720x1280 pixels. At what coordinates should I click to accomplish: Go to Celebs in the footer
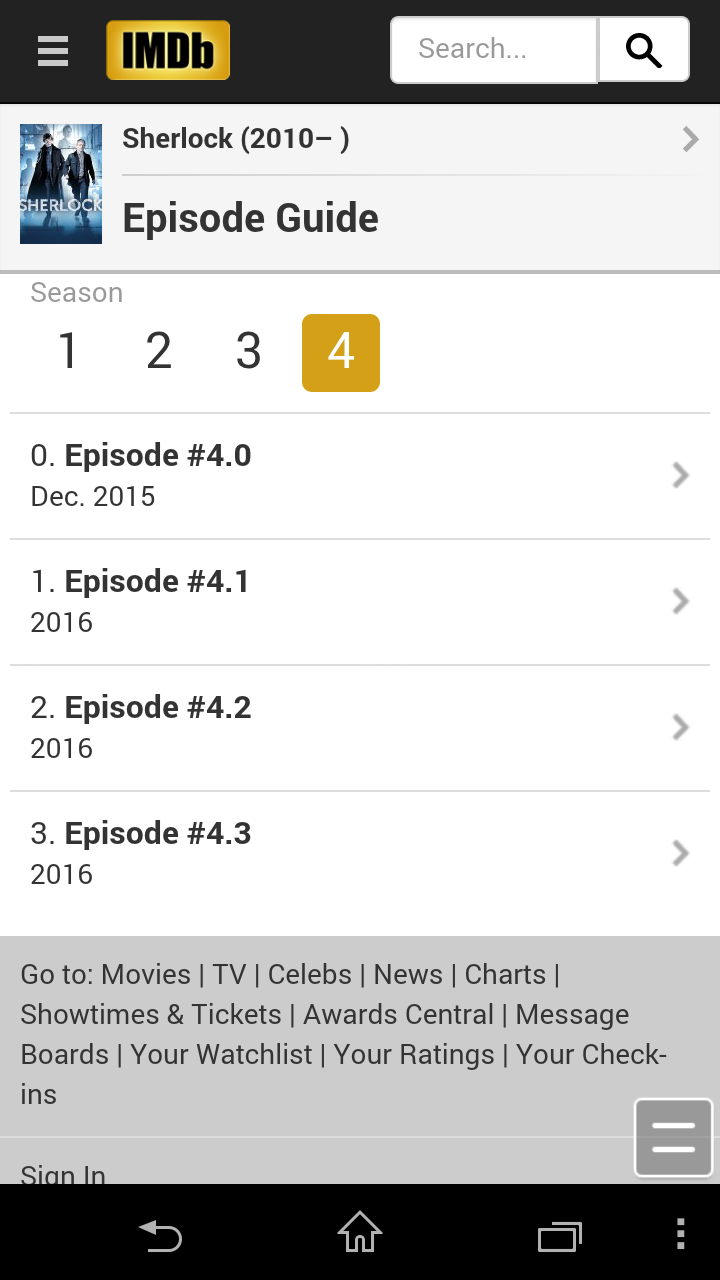point(310,974)
